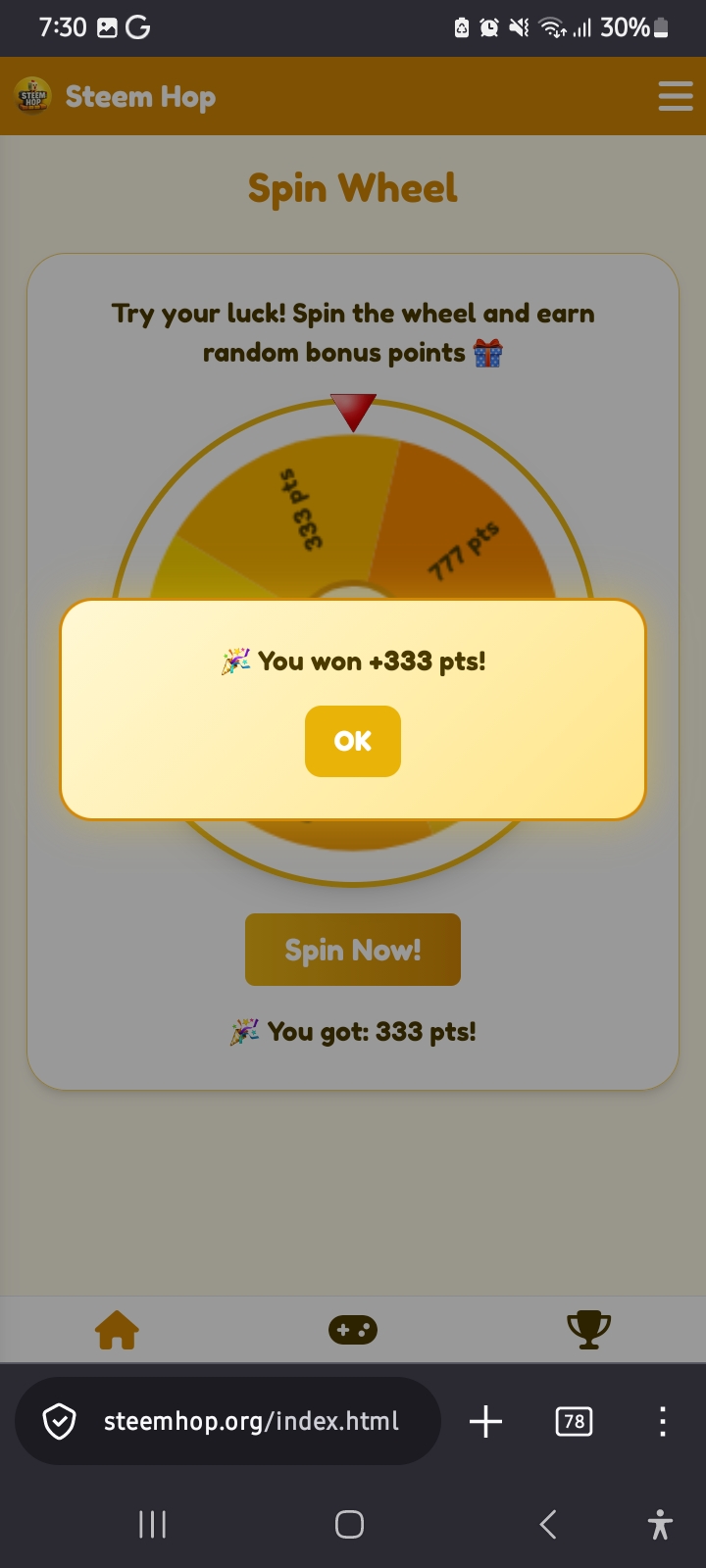Image resolution: width=706 pixels, height=1568 pixels.
Task: View the 78 open browser tabs
Action: click(574, 1421)
